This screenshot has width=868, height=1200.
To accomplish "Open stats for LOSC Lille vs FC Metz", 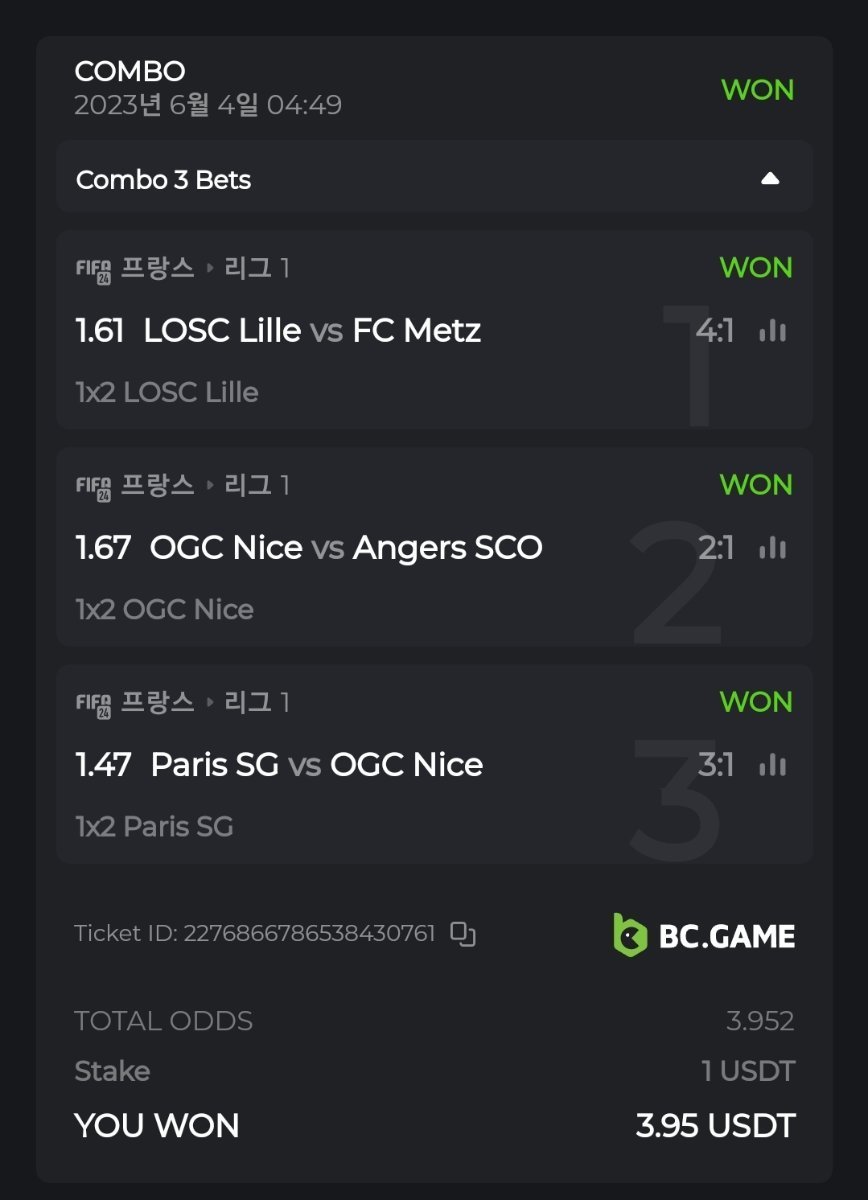I will point(772,331).
